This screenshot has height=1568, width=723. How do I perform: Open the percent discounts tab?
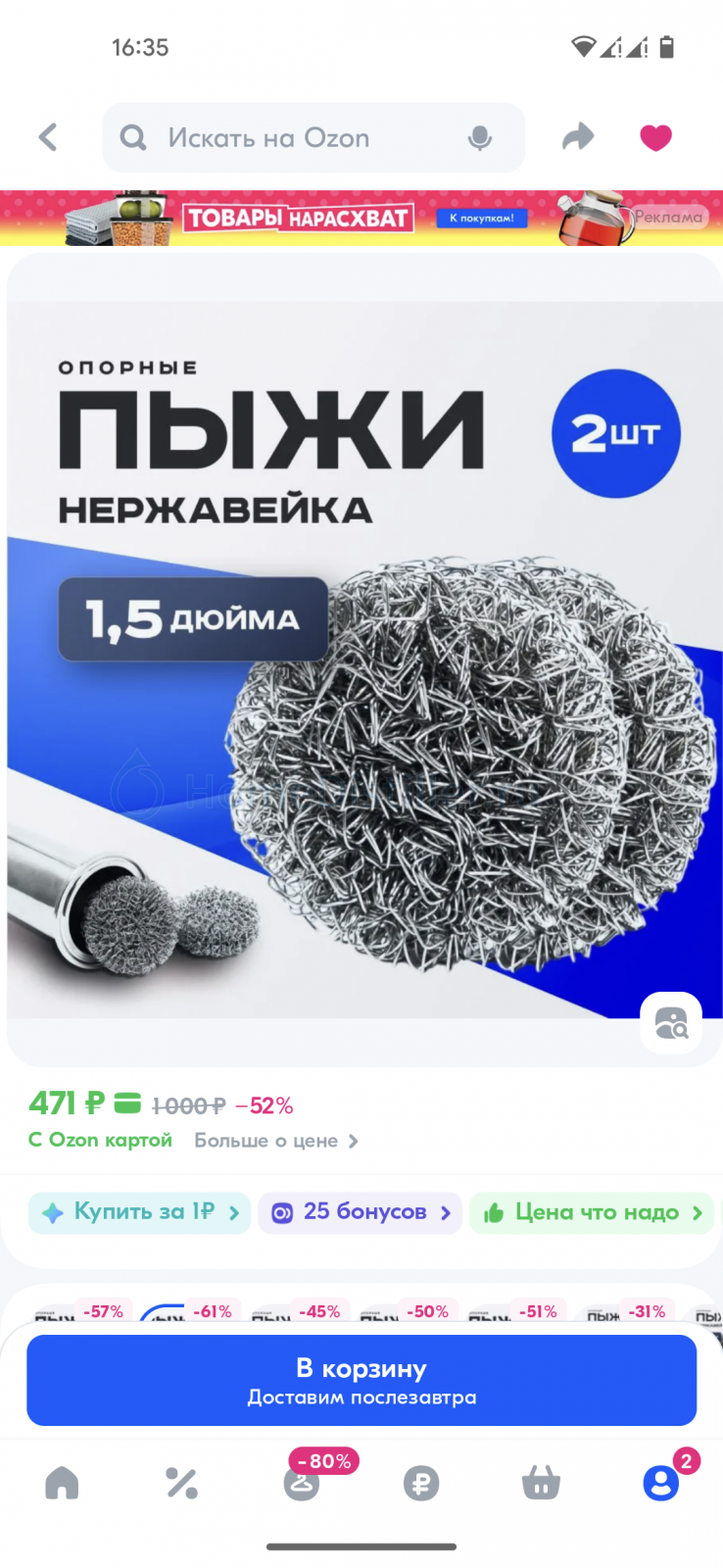tap(182, 1483)
